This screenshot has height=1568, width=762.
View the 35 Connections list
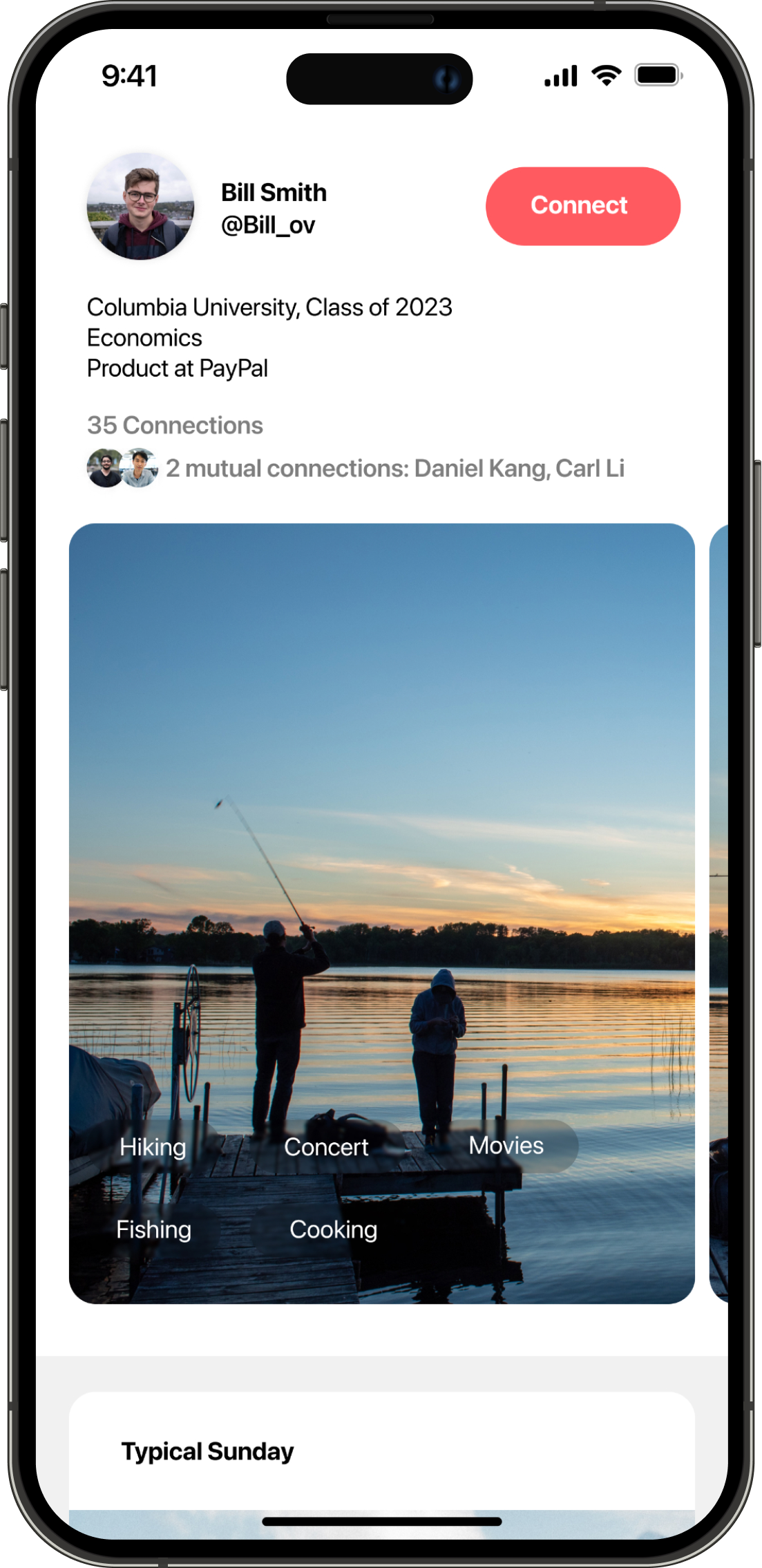pos(175,425)
